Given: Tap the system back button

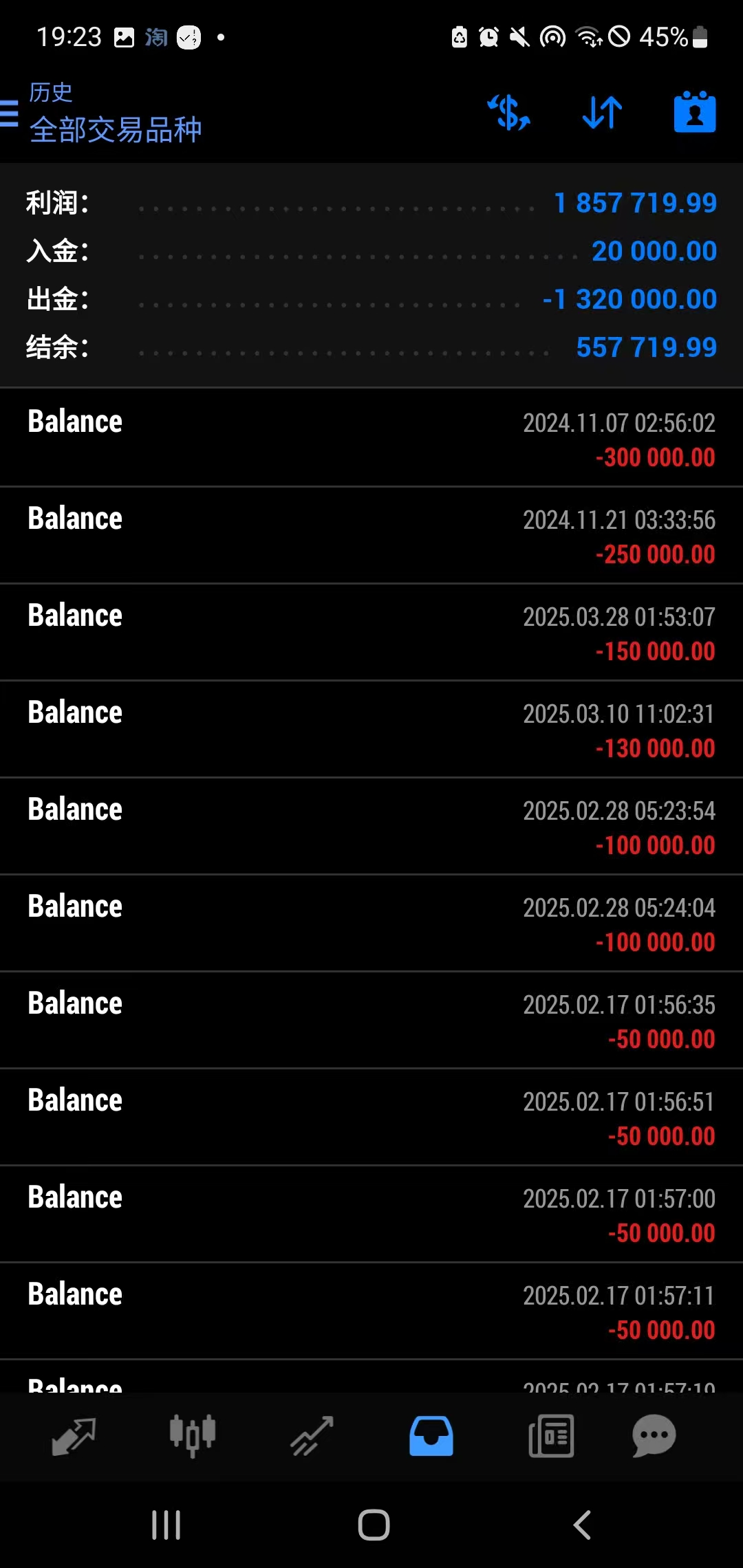Looking at the screenshot, I should tap(582, 1525).
